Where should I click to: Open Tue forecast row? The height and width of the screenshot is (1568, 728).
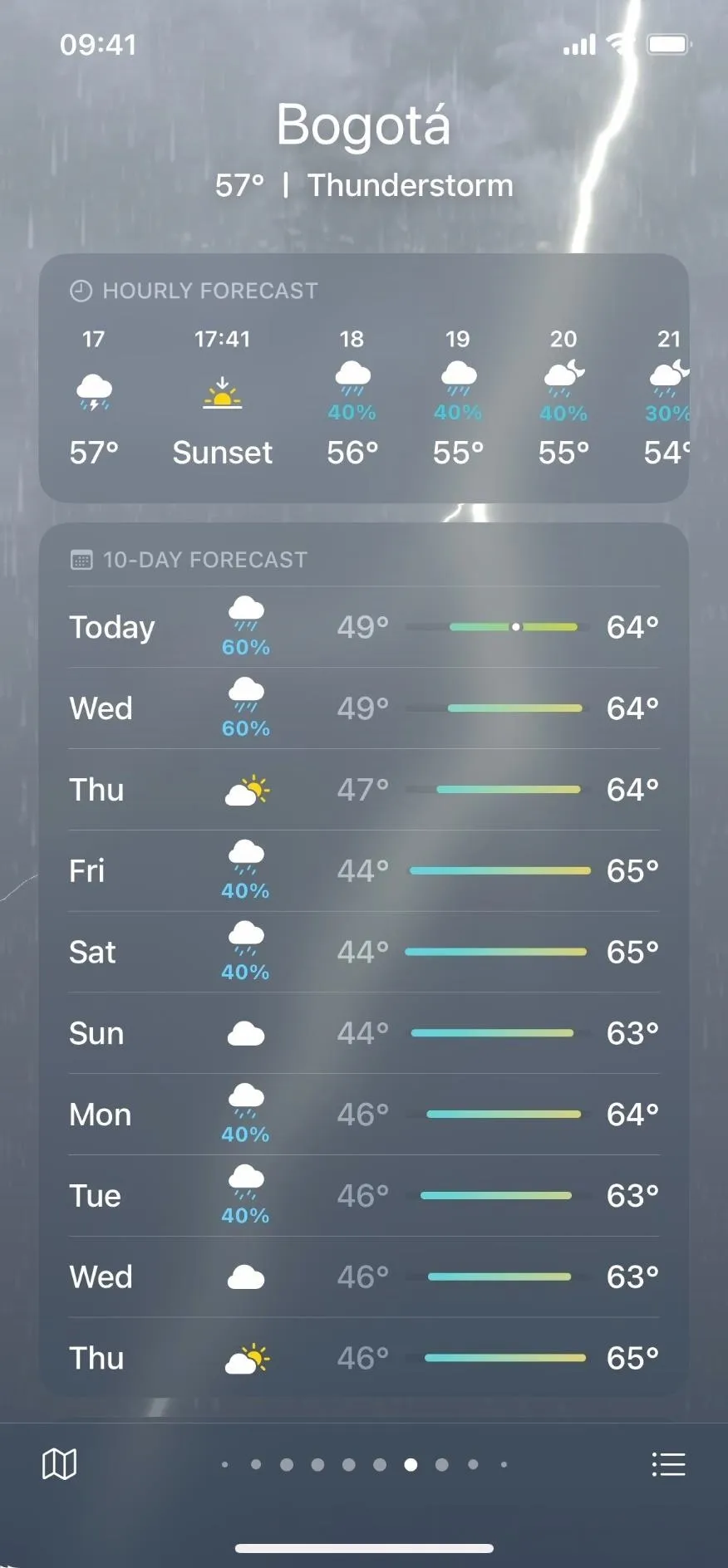pos(363,1196)
